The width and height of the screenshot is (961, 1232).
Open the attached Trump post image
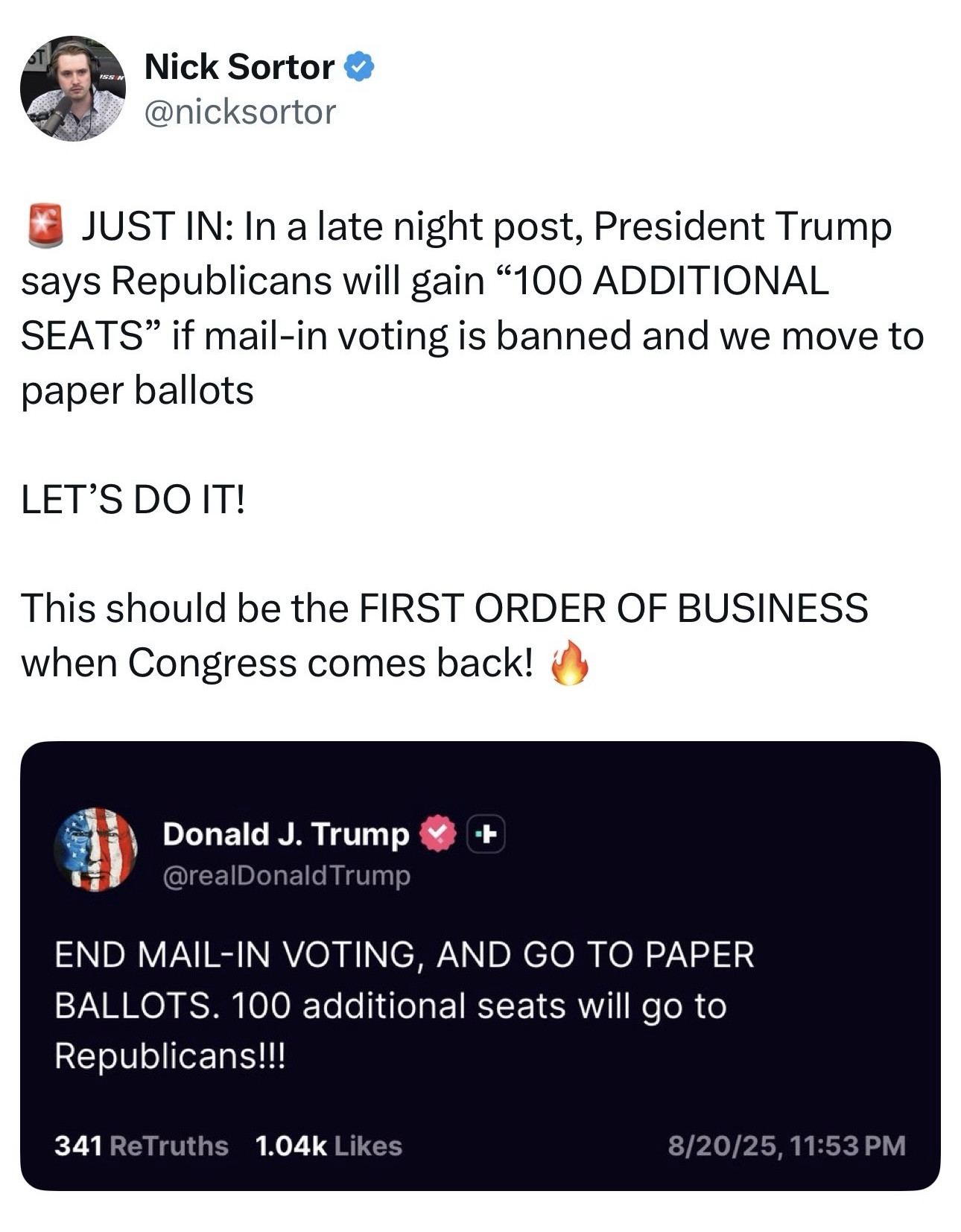pyautogui.click(x=480, y=965)
